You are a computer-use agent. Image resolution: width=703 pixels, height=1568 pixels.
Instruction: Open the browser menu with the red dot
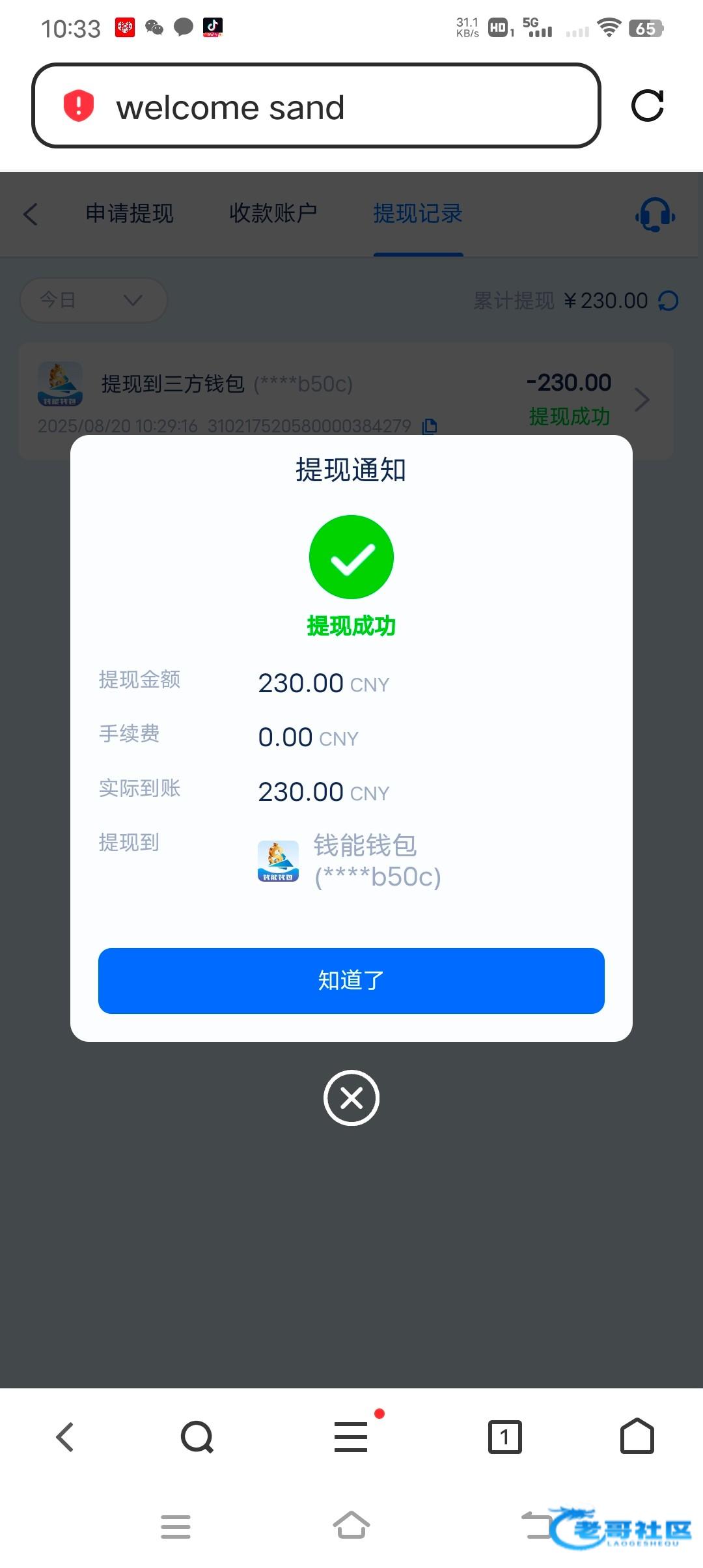[351, 1436]
